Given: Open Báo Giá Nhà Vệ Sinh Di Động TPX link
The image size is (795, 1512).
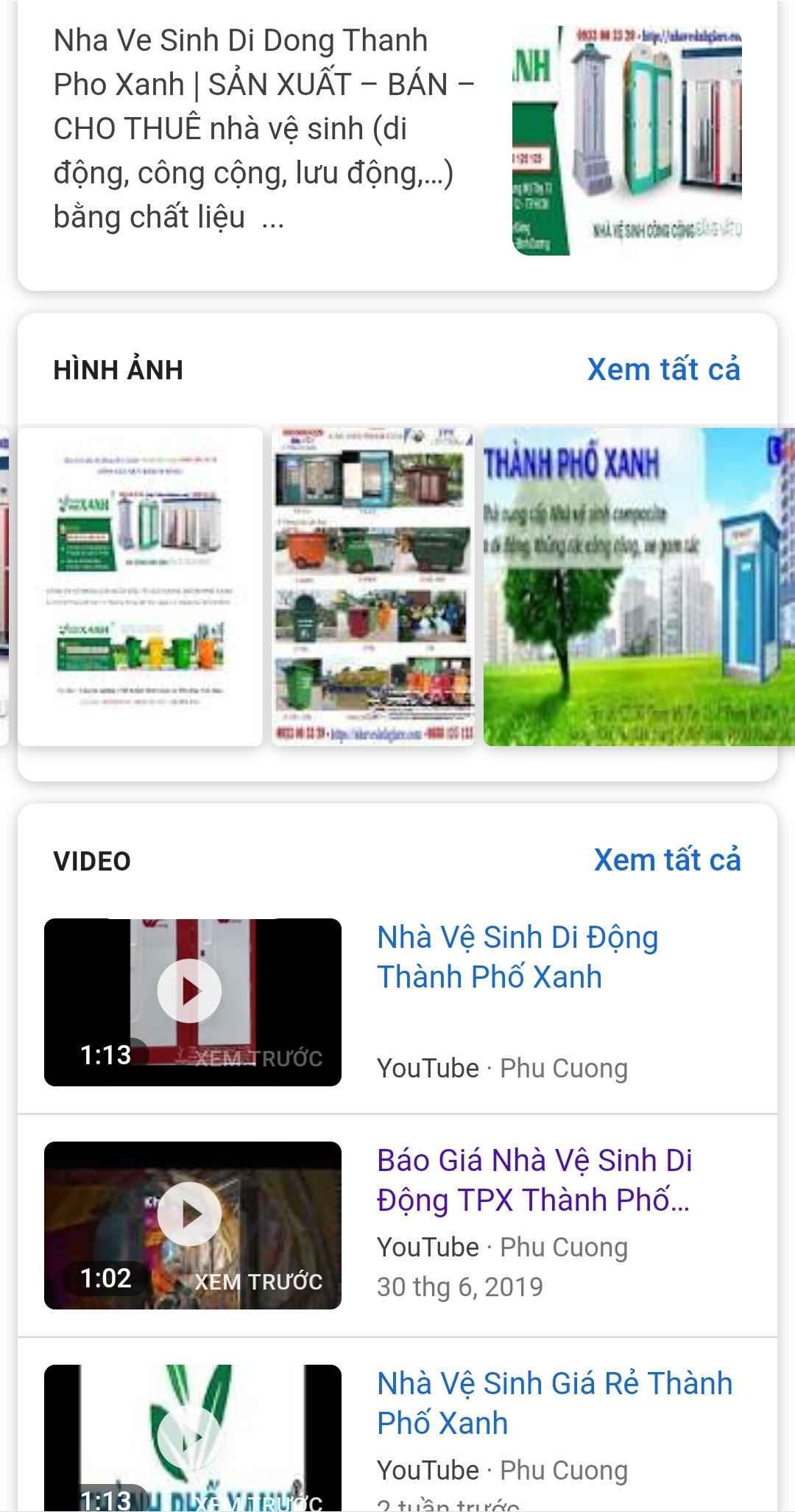Looking at the screenshot, I should tap(534, 1180).
